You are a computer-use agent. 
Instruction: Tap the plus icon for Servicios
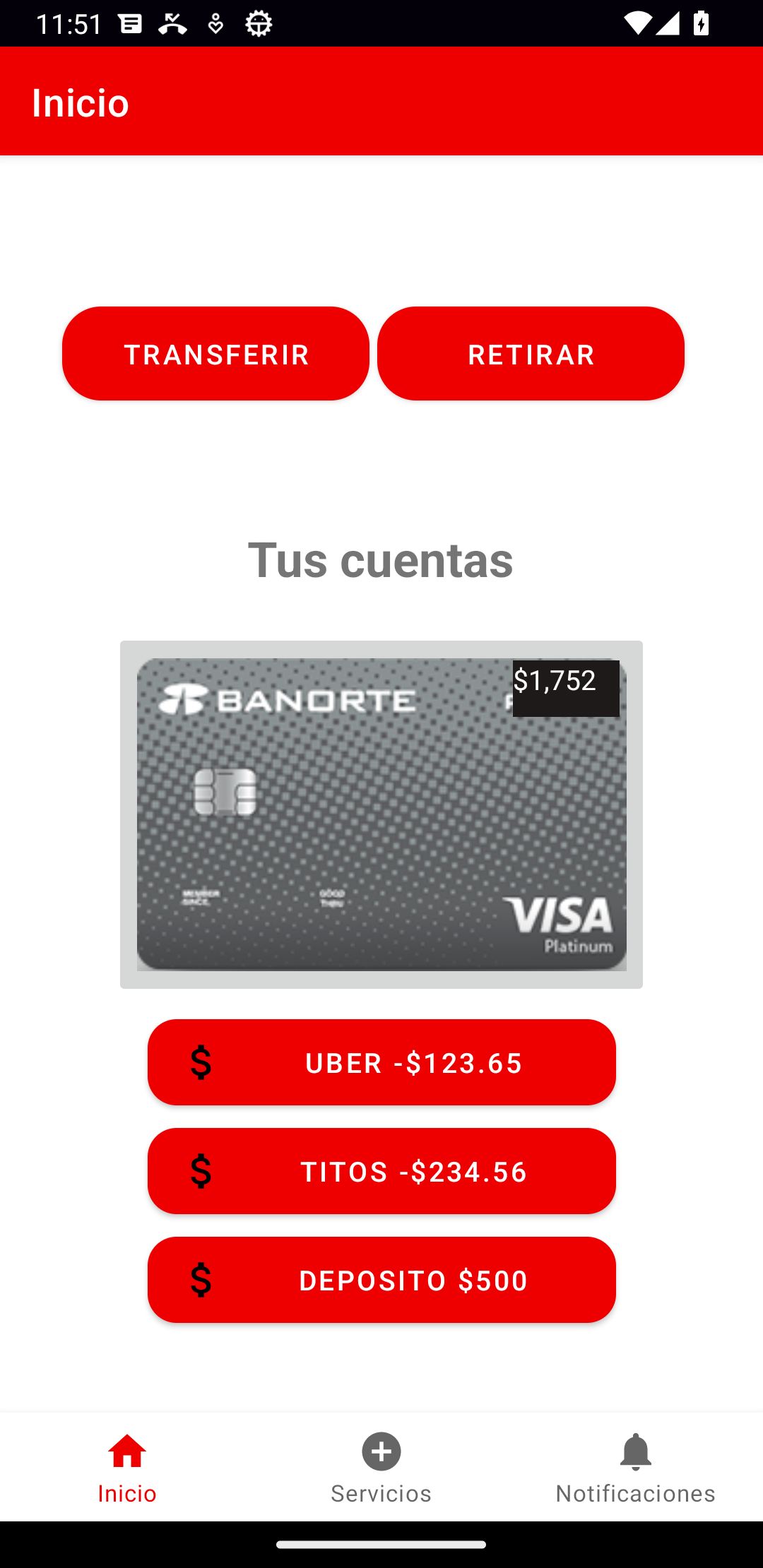pyautogui.click(x=381, y=1453)
